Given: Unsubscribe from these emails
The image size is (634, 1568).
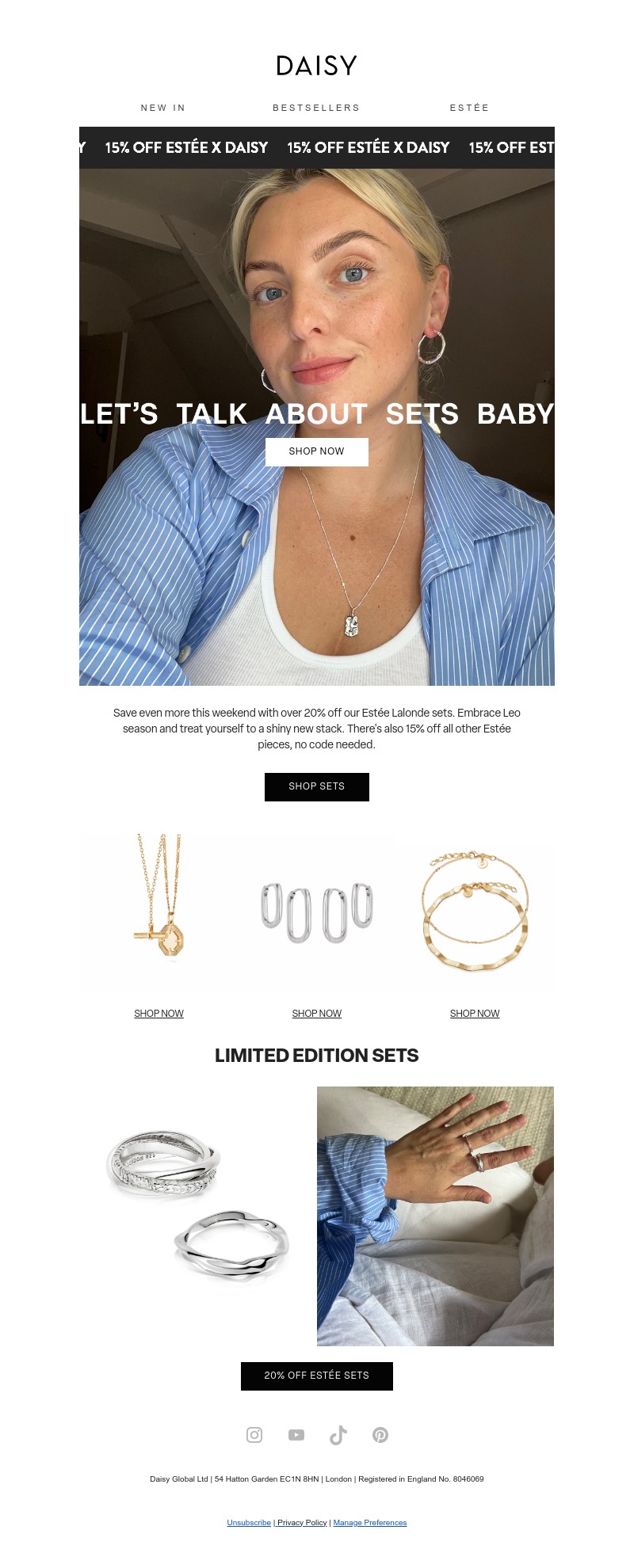Looking at the screenshot, I should tap(249, 1522).
